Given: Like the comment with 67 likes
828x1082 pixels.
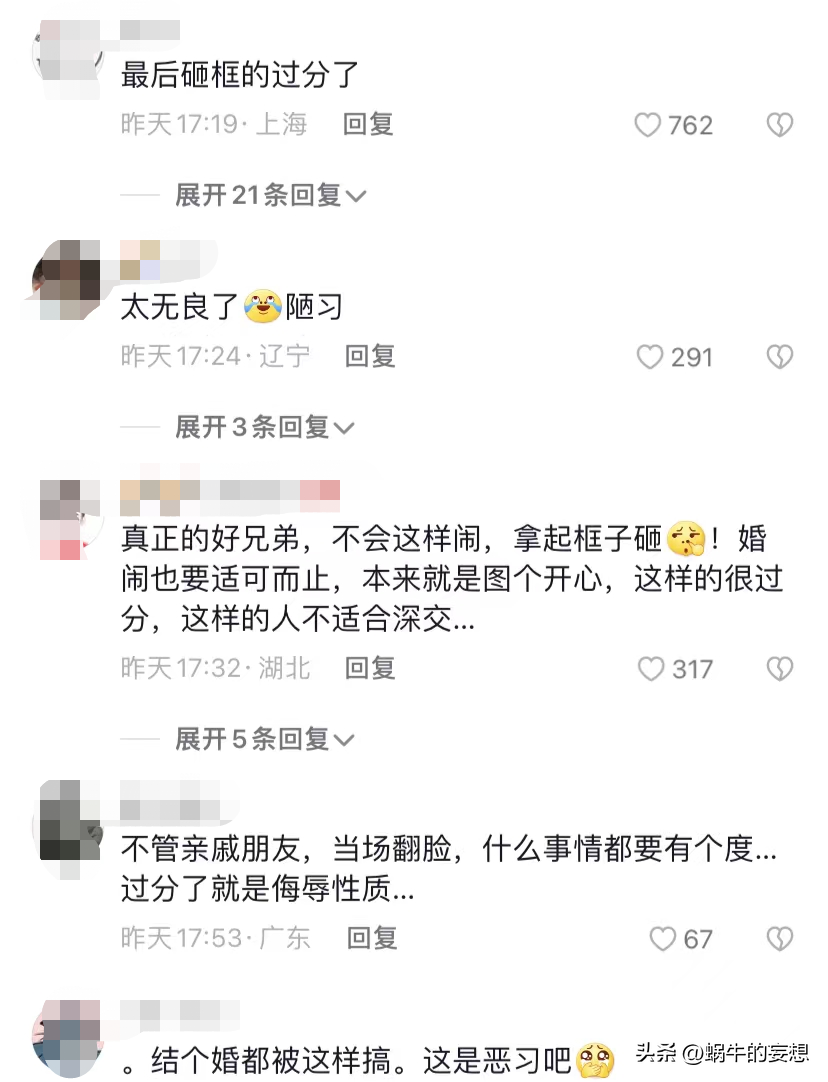Looking at the screenshot, I should (662, 939).
